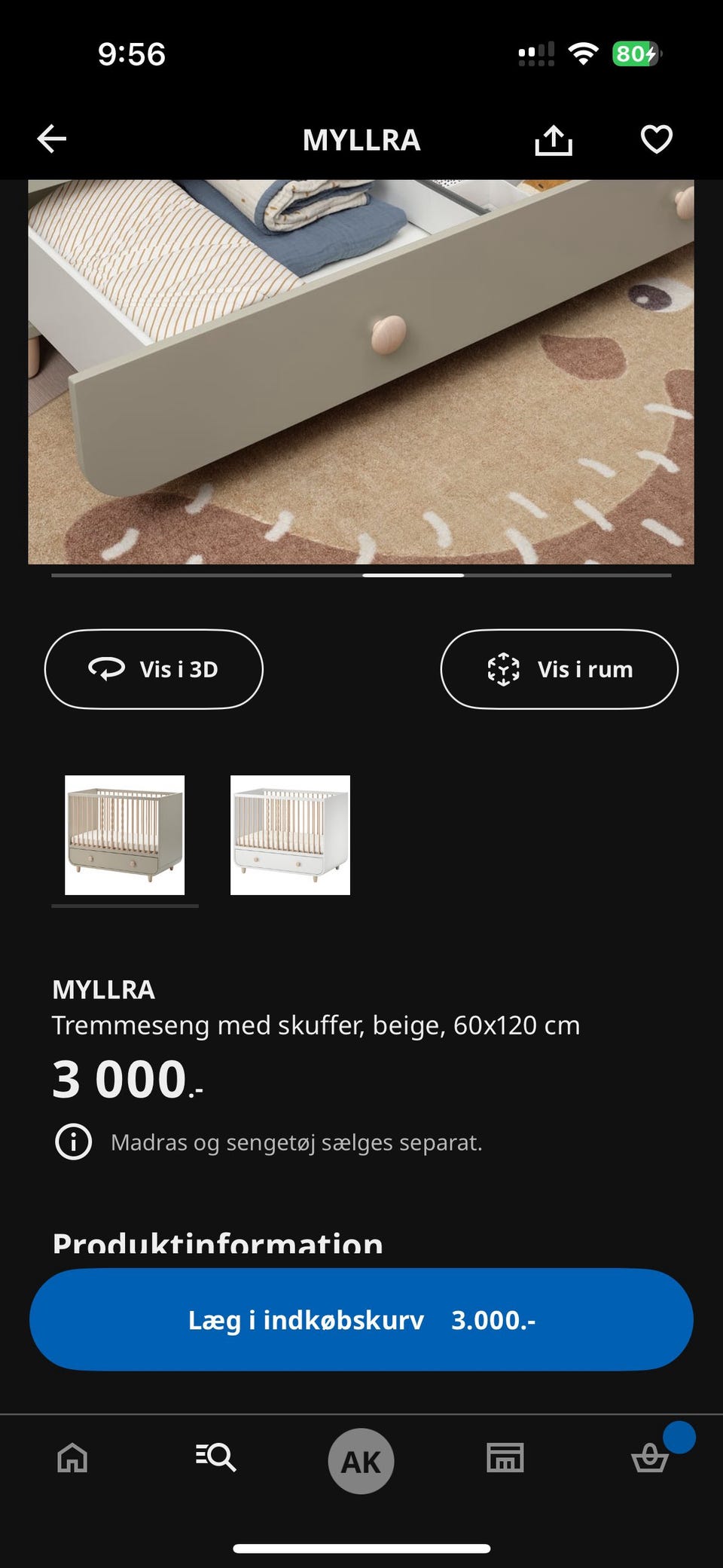Open Produktinformation section
The height and width of the screenshot is (1568, 723).
pyautogui.click(x=217, y=1244)
